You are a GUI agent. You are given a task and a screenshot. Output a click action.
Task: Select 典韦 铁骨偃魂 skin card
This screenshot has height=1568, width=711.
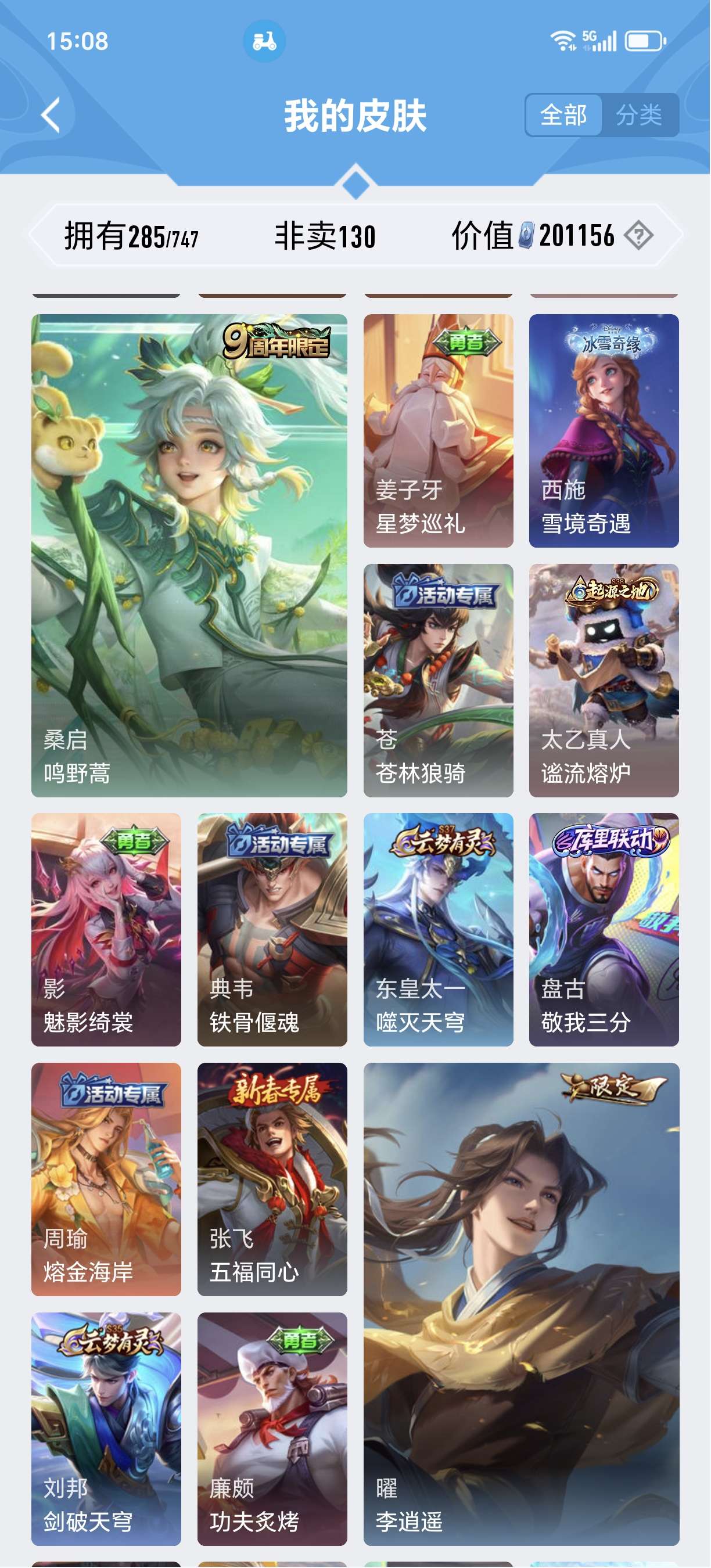pos(271,929)
